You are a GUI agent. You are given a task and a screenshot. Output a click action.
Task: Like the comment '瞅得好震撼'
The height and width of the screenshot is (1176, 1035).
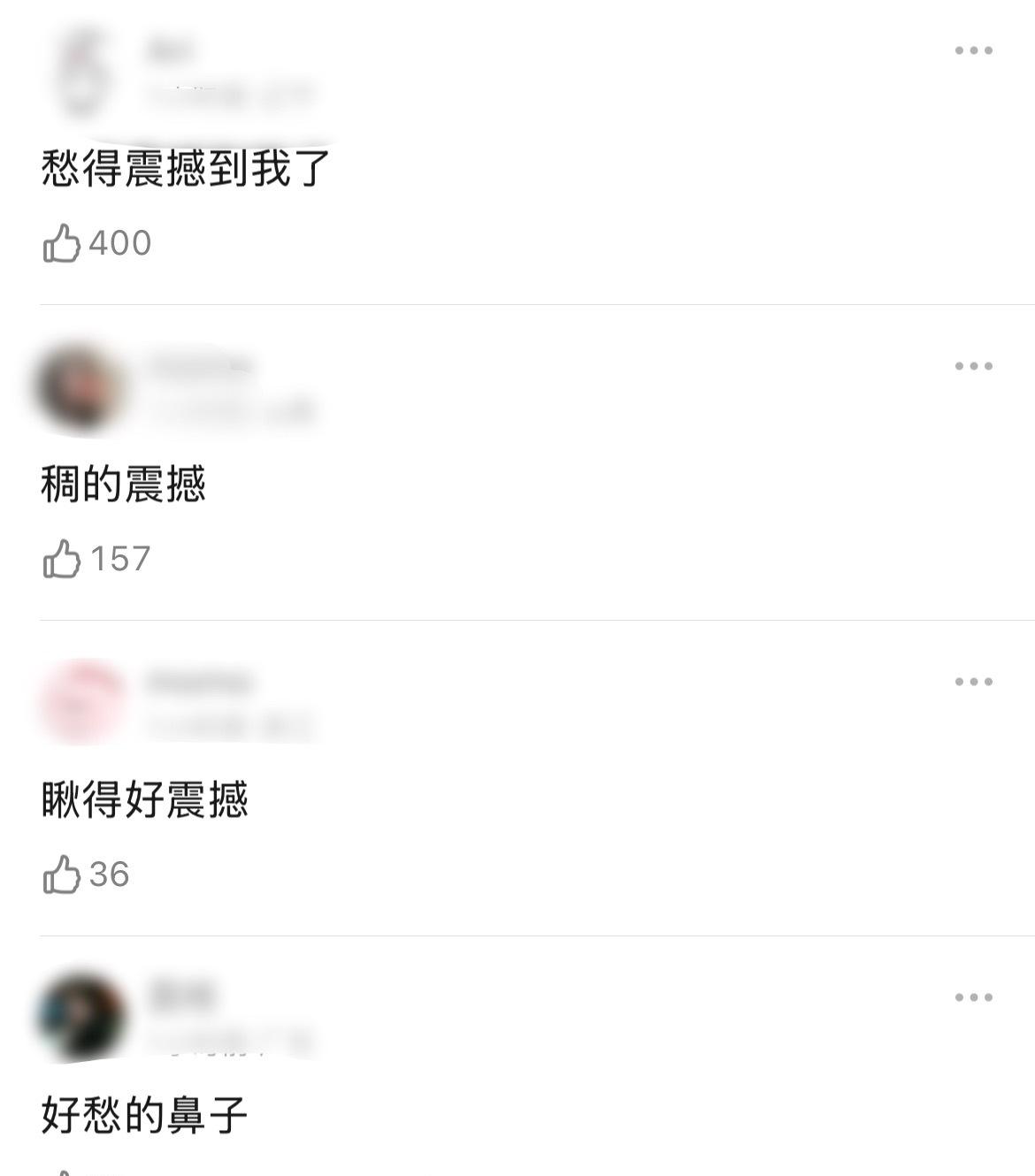pyautogui.click(x=62, y=874)
